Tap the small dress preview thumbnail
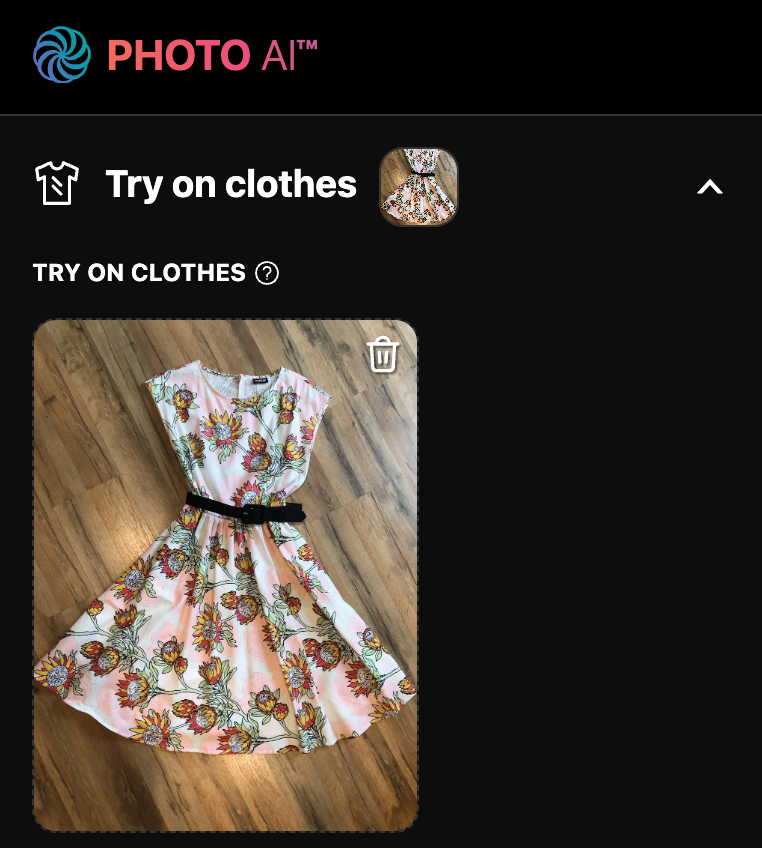Viewport: 762px width, 848px height. coord(419,187)
